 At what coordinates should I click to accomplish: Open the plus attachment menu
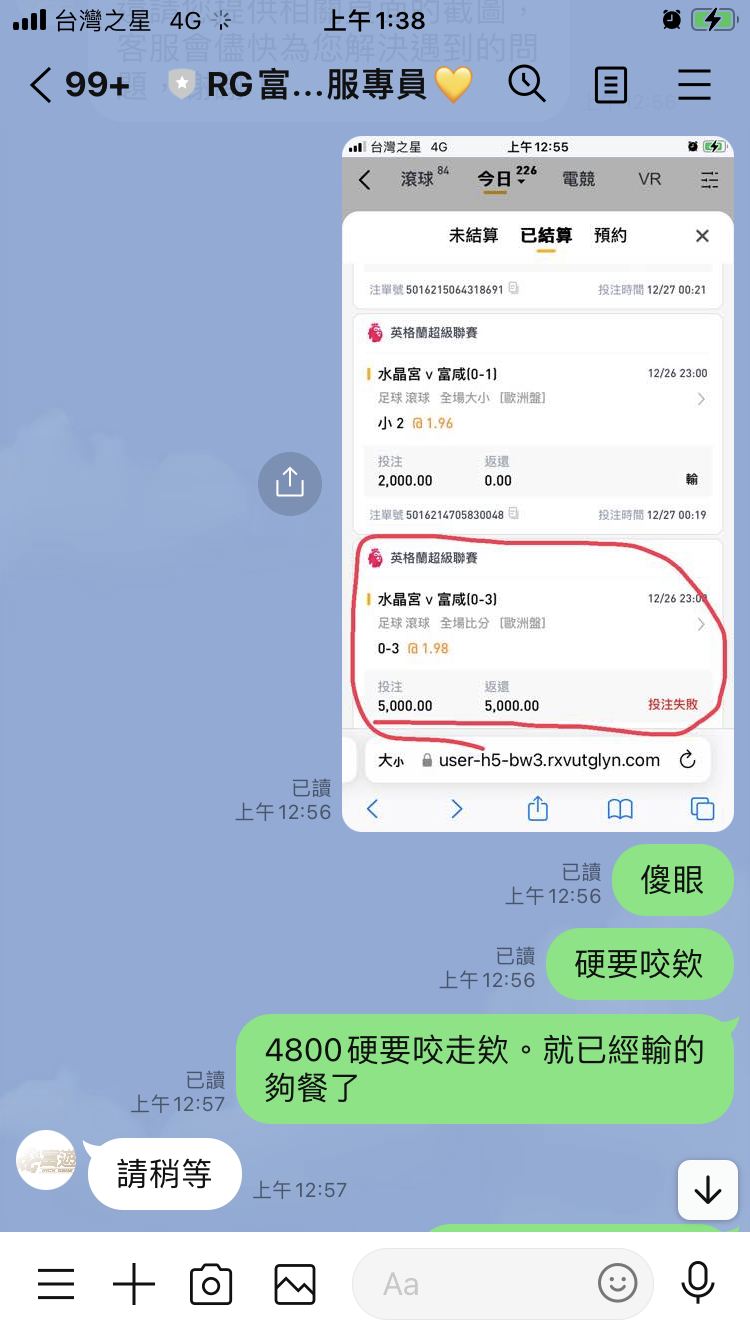click(133, 1284)
